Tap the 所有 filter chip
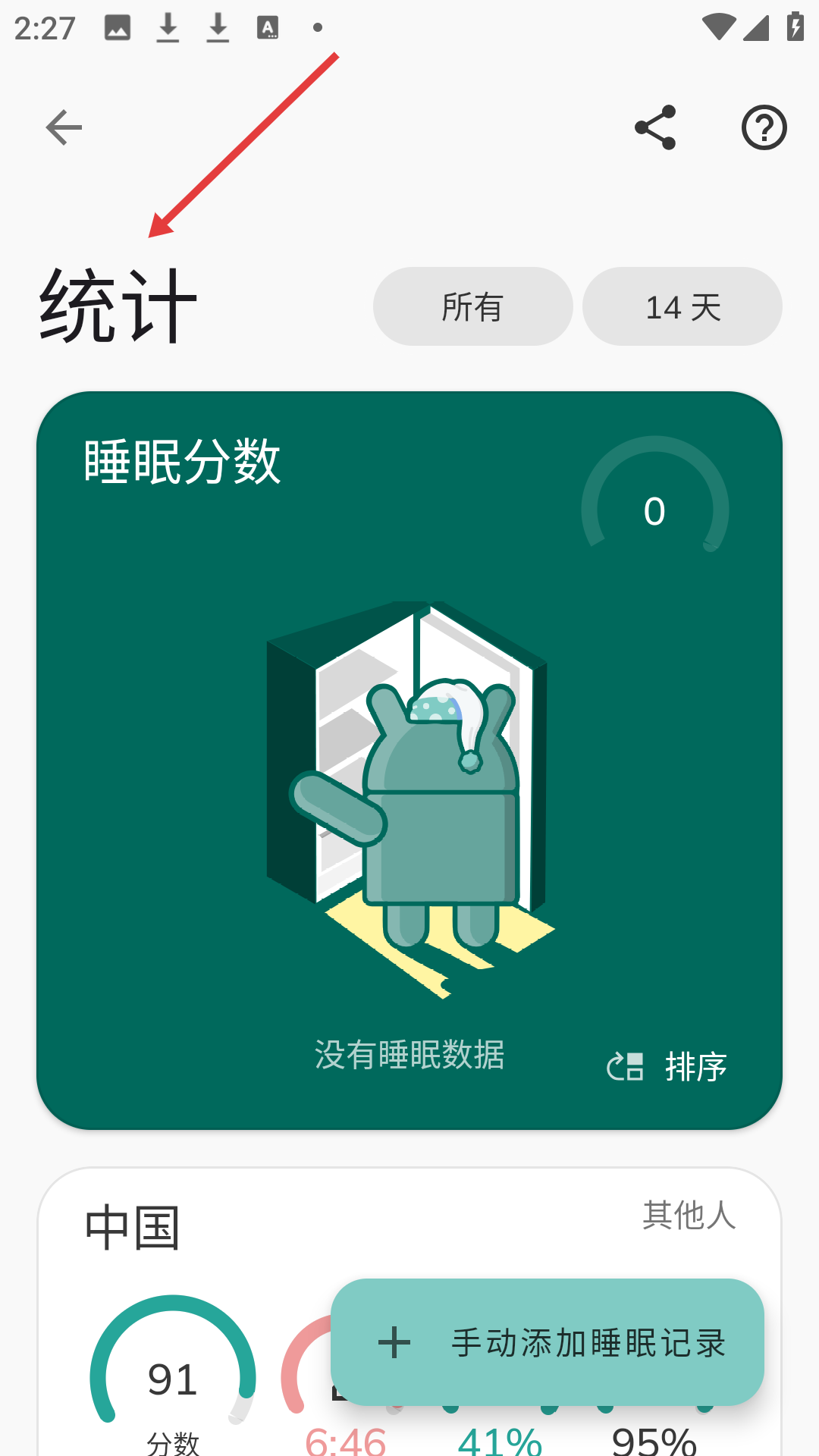This screenshot has width=819, height=1456. [x=472, y=307]
